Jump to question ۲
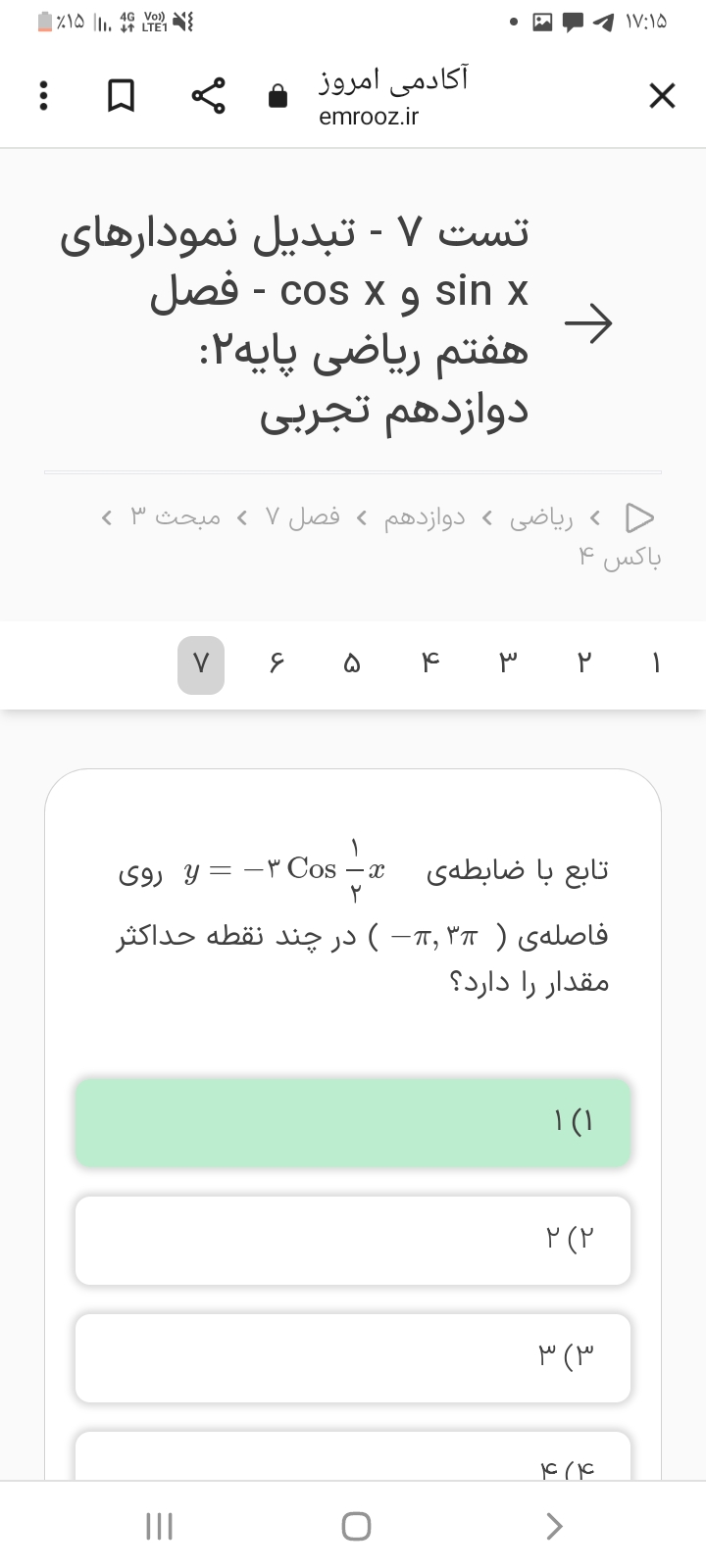This screenshot has width=706, height=1568. pyautogui.click(x=583, y=664)
